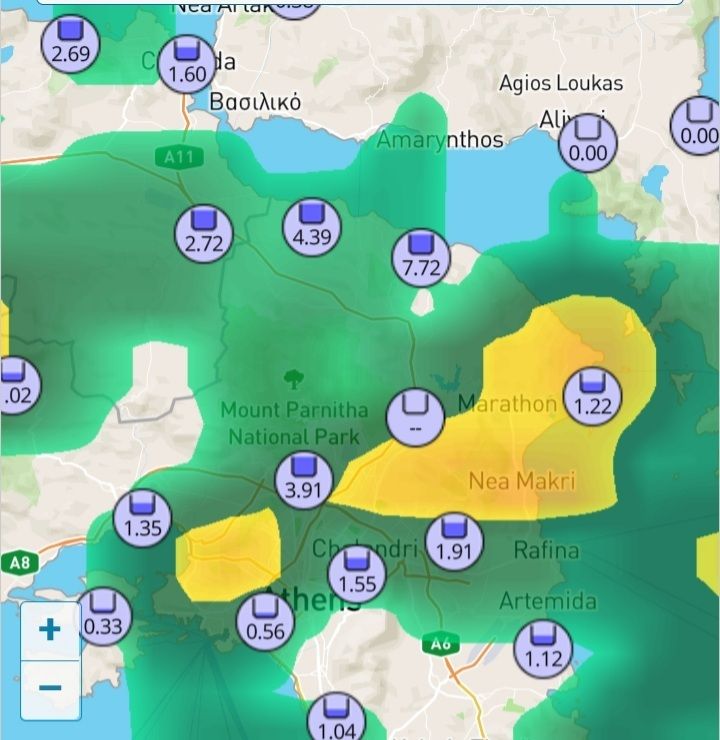Viewport: 720px width, 740px height.
Task: Open the 0.56 station marker
Action: tap(265, 621)
